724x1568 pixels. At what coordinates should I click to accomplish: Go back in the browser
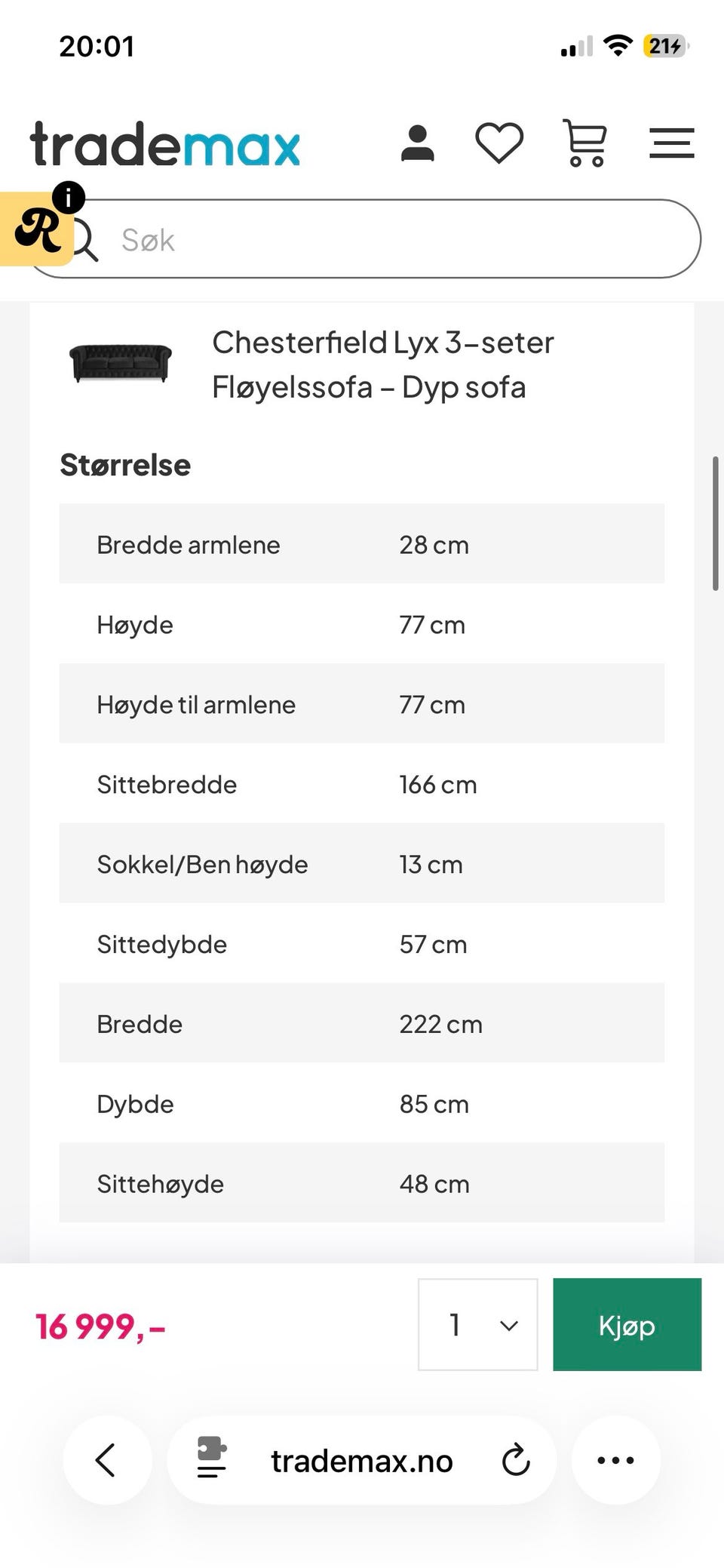tap(106, 1460)
